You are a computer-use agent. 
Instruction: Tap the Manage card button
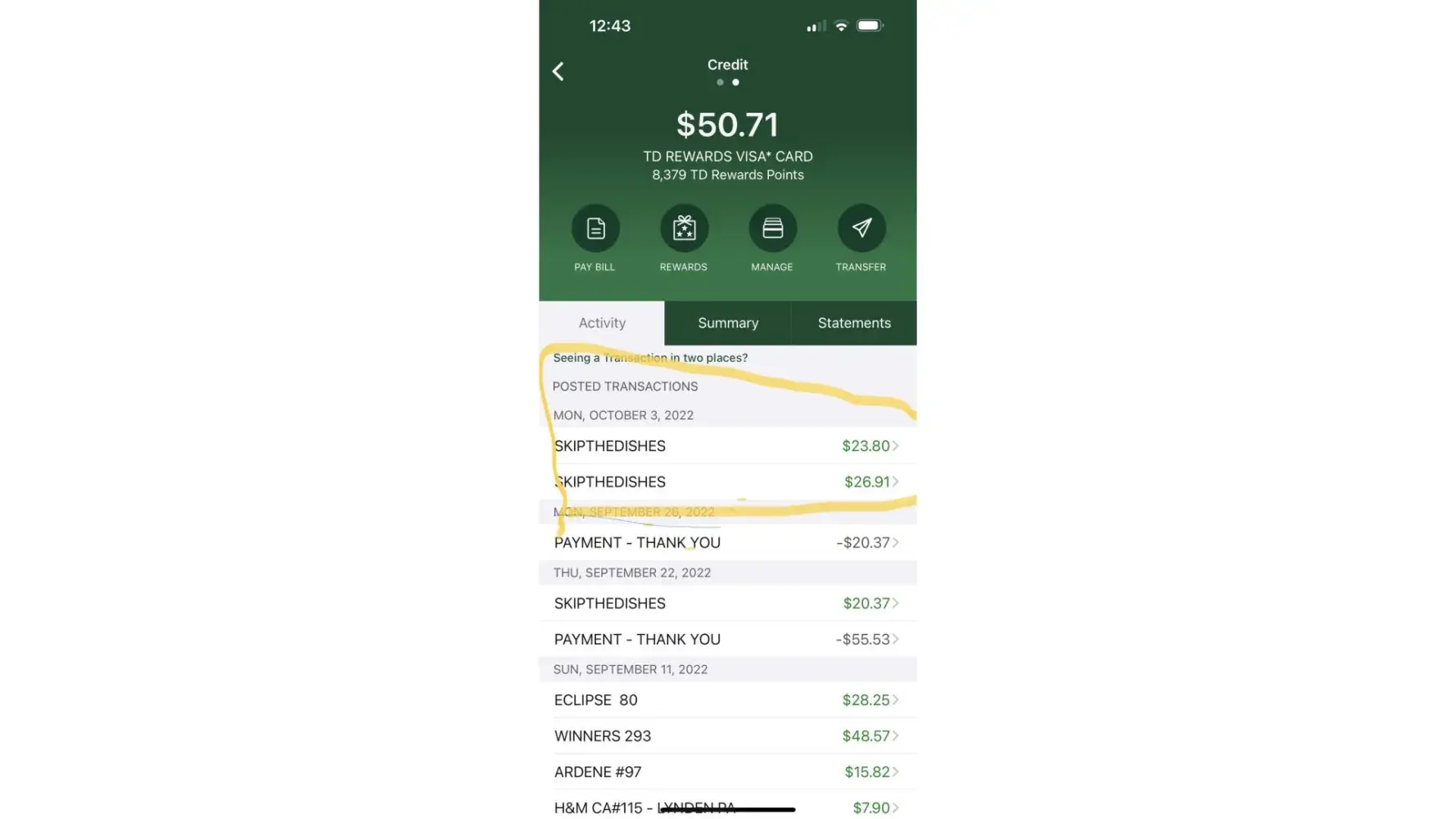point(772,229)
